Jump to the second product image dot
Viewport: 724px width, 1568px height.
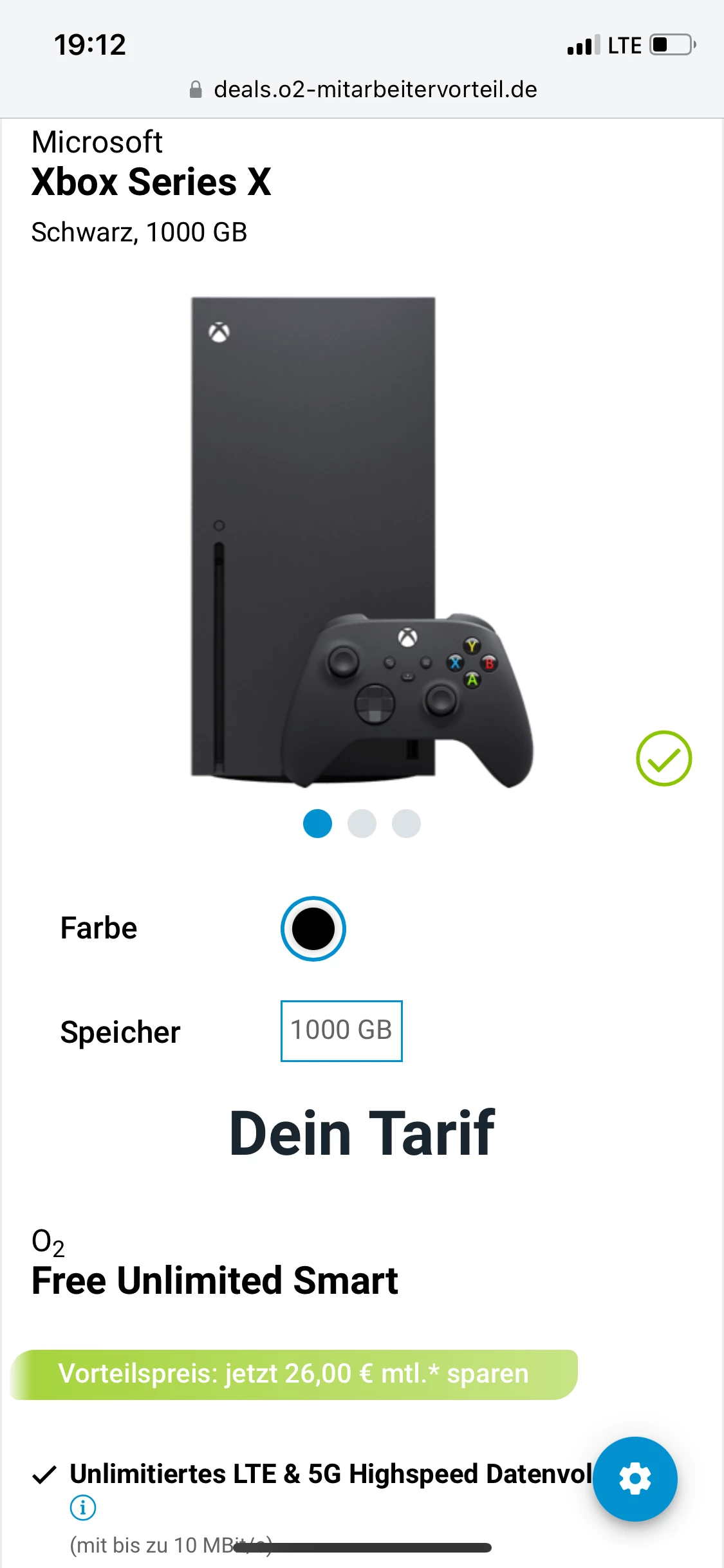click(362, 823)
